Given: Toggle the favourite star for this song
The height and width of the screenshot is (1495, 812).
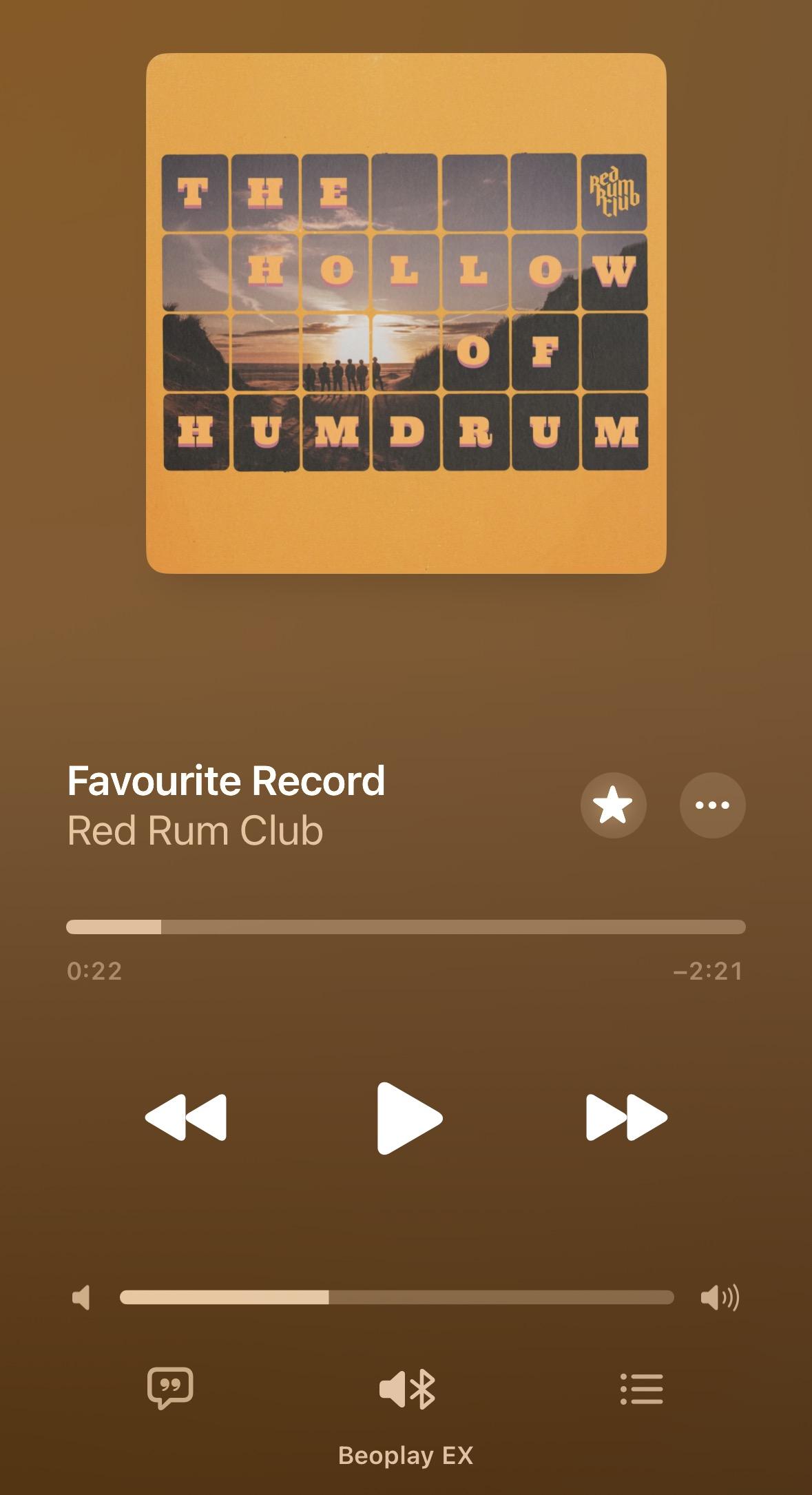Looking at the screenshot, I should click(613, 805).
